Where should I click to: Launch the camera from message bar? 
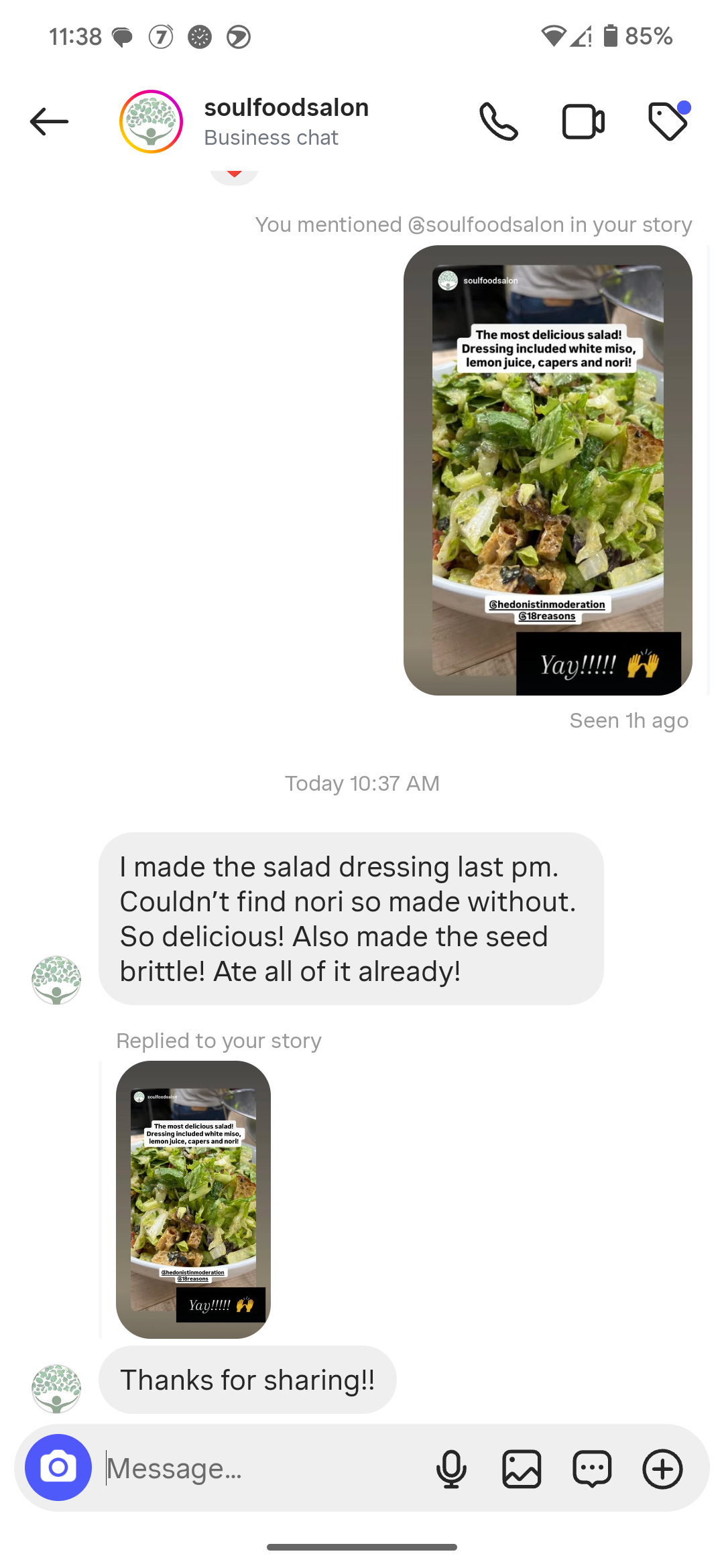pyautogui.click(x=58, y=1467)
